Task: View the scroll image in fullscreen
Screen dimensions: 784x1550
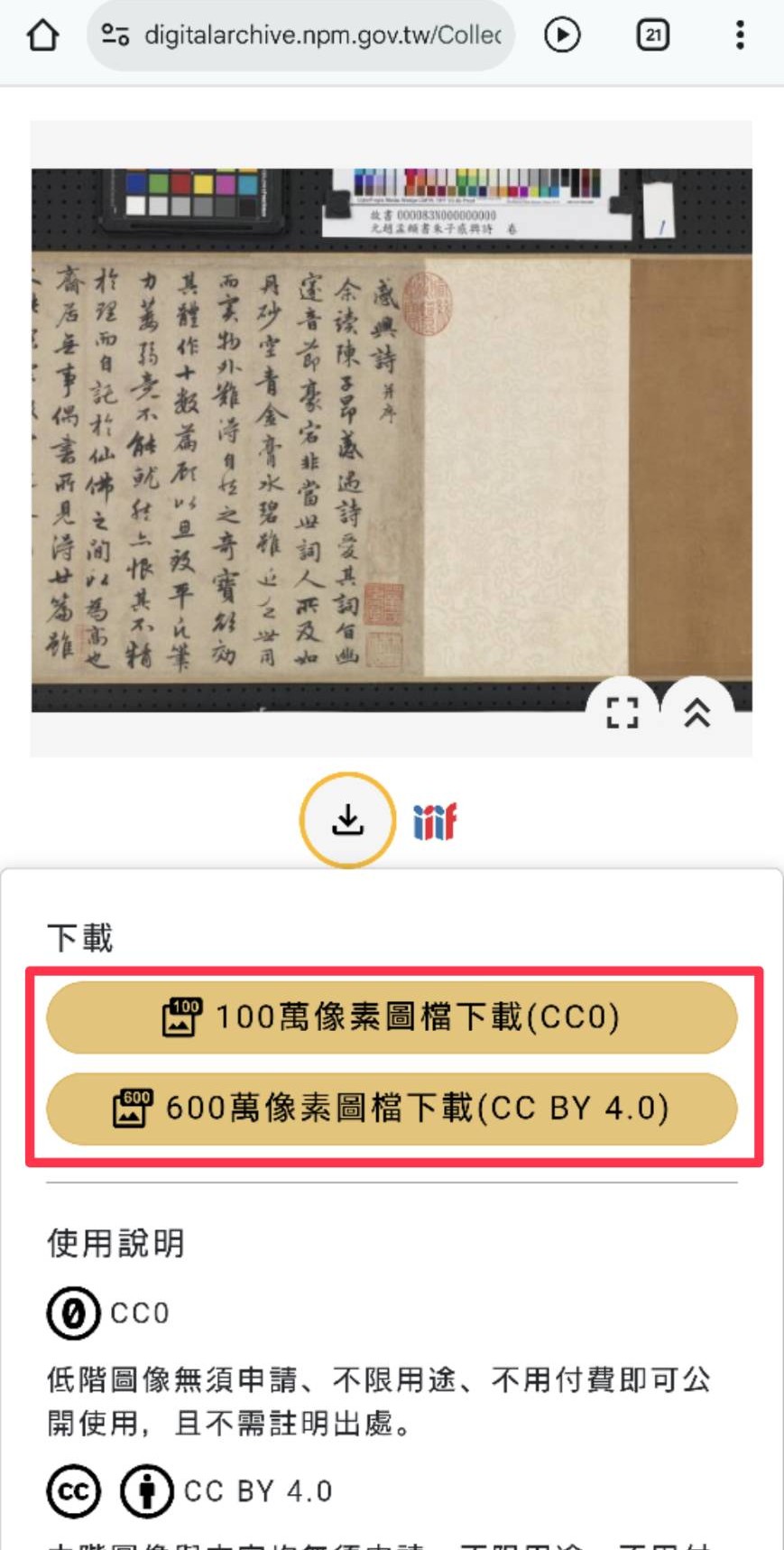Action: tap(622, 712)
